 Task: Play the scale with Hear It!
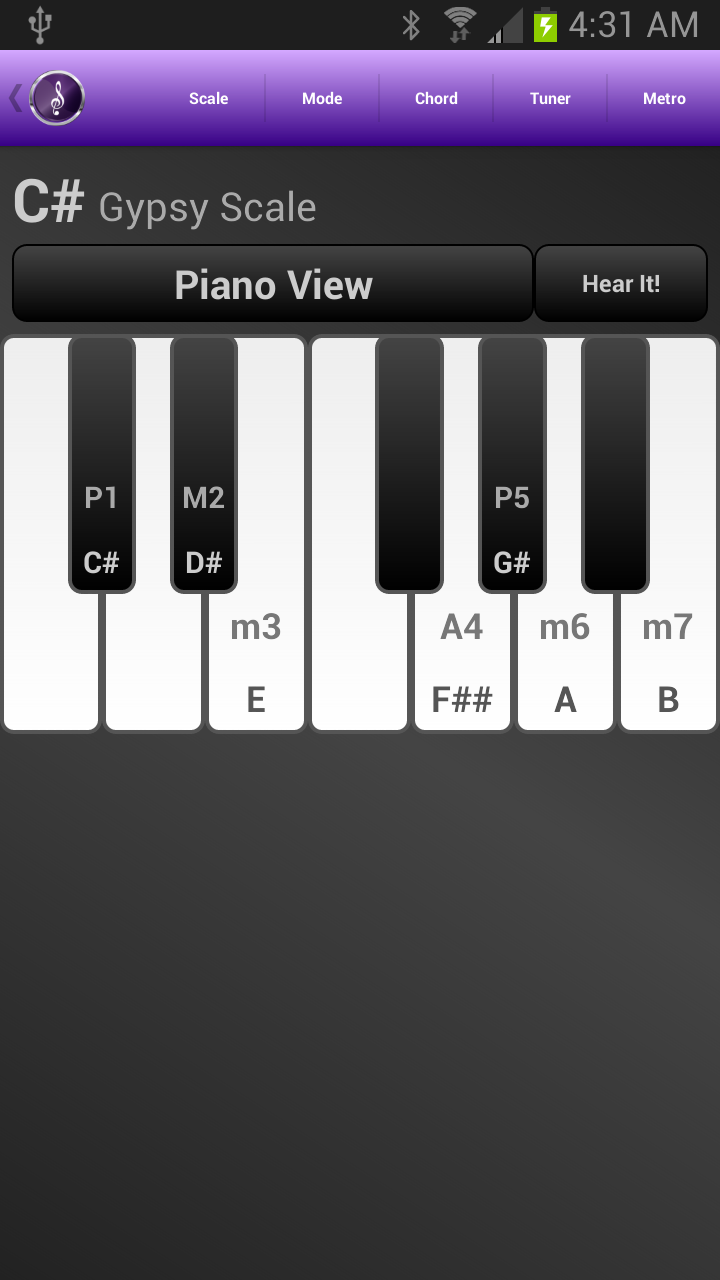tap(621, 285)
